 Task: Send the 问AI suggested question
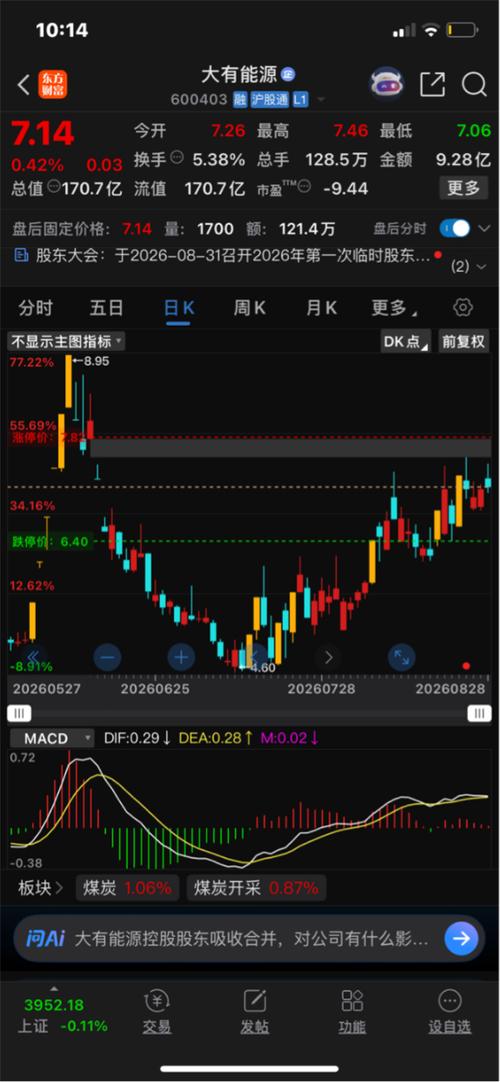click(461, 938)
